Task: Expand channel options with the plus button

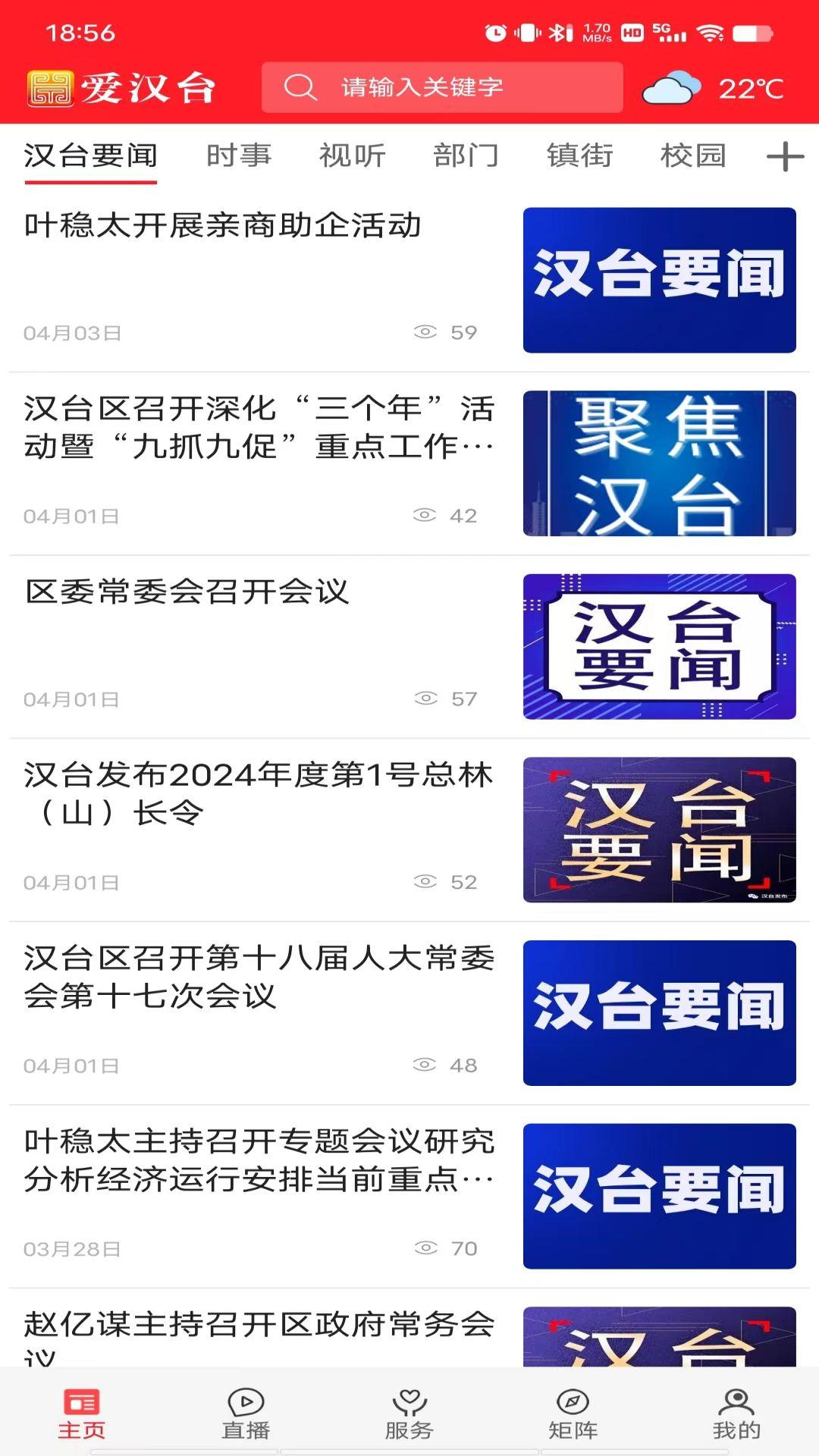Action: [785, 155]
